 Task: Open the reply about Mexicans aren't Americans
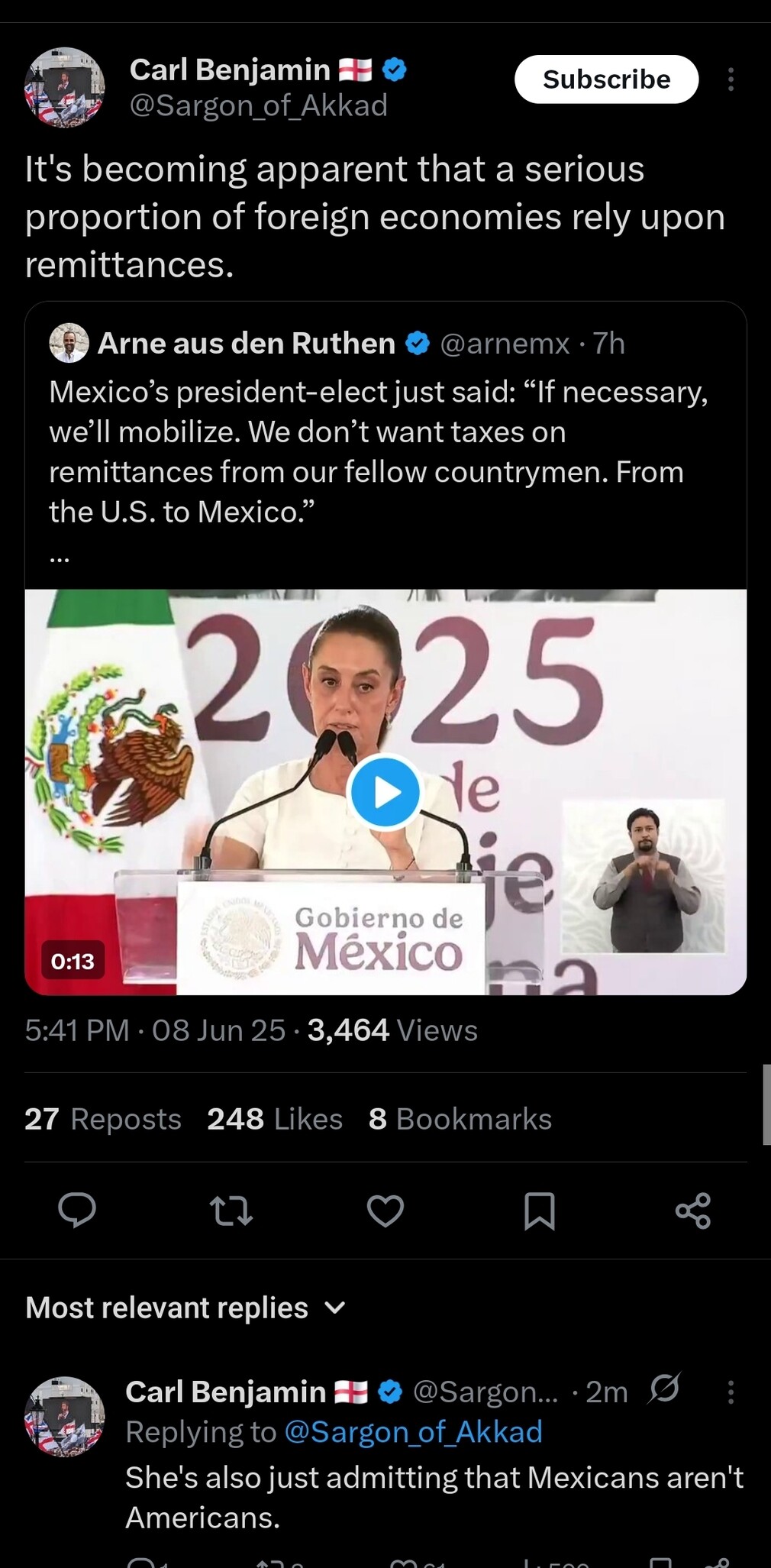click(x=434, y=1497)
